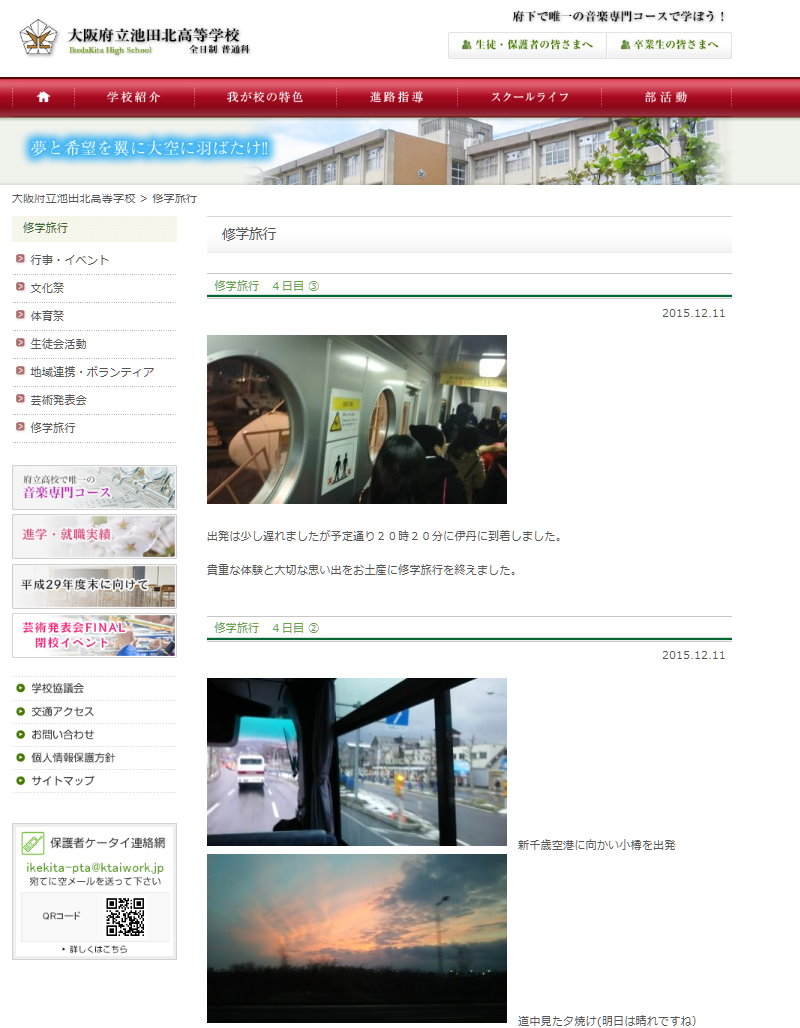Open 行事・イベント in sidebar
The image size is (800, 1028).
[x=70, y=260]
